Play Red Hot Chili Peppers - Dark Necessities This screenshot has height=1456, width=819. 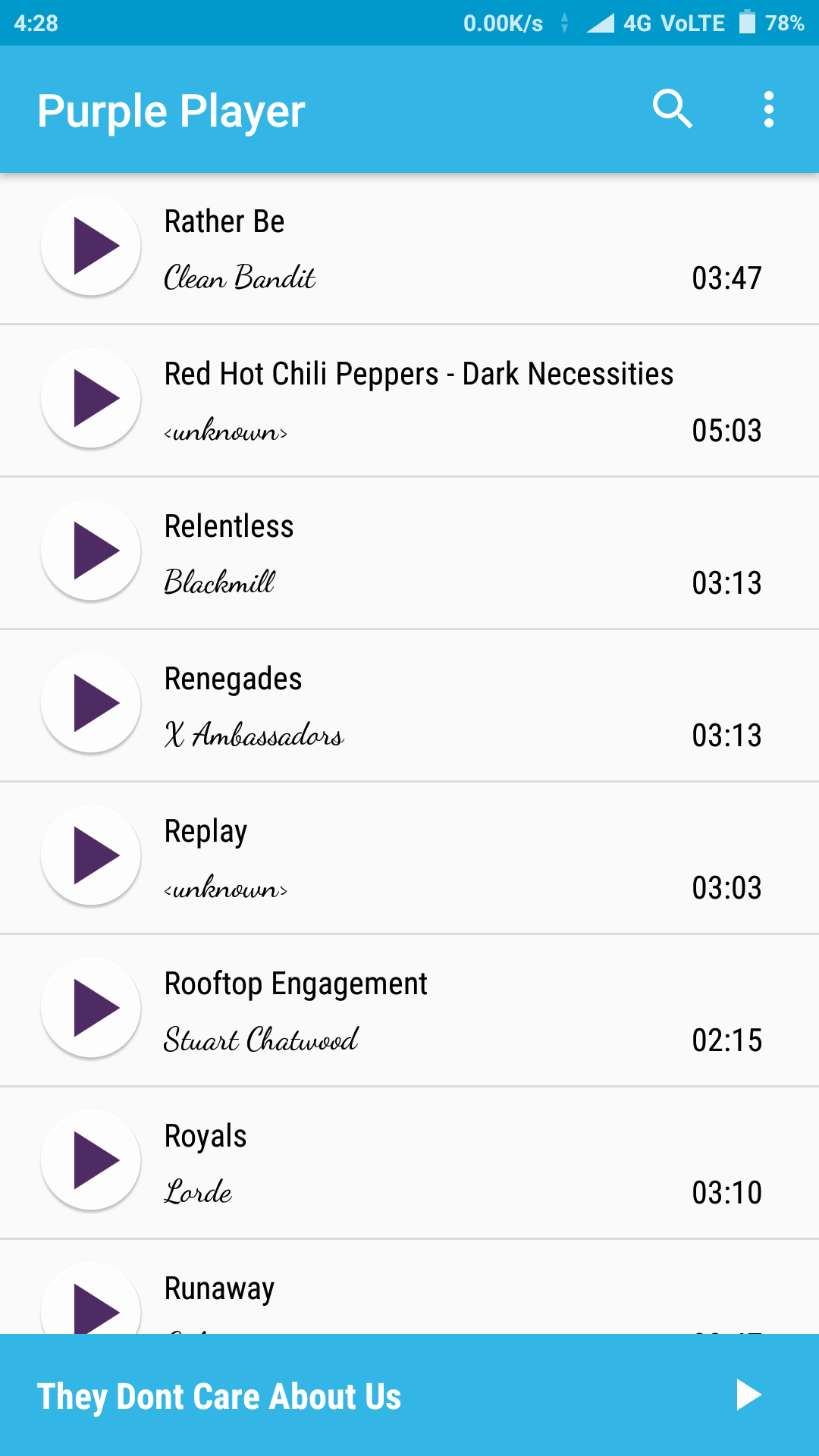[x=89, y=397]
